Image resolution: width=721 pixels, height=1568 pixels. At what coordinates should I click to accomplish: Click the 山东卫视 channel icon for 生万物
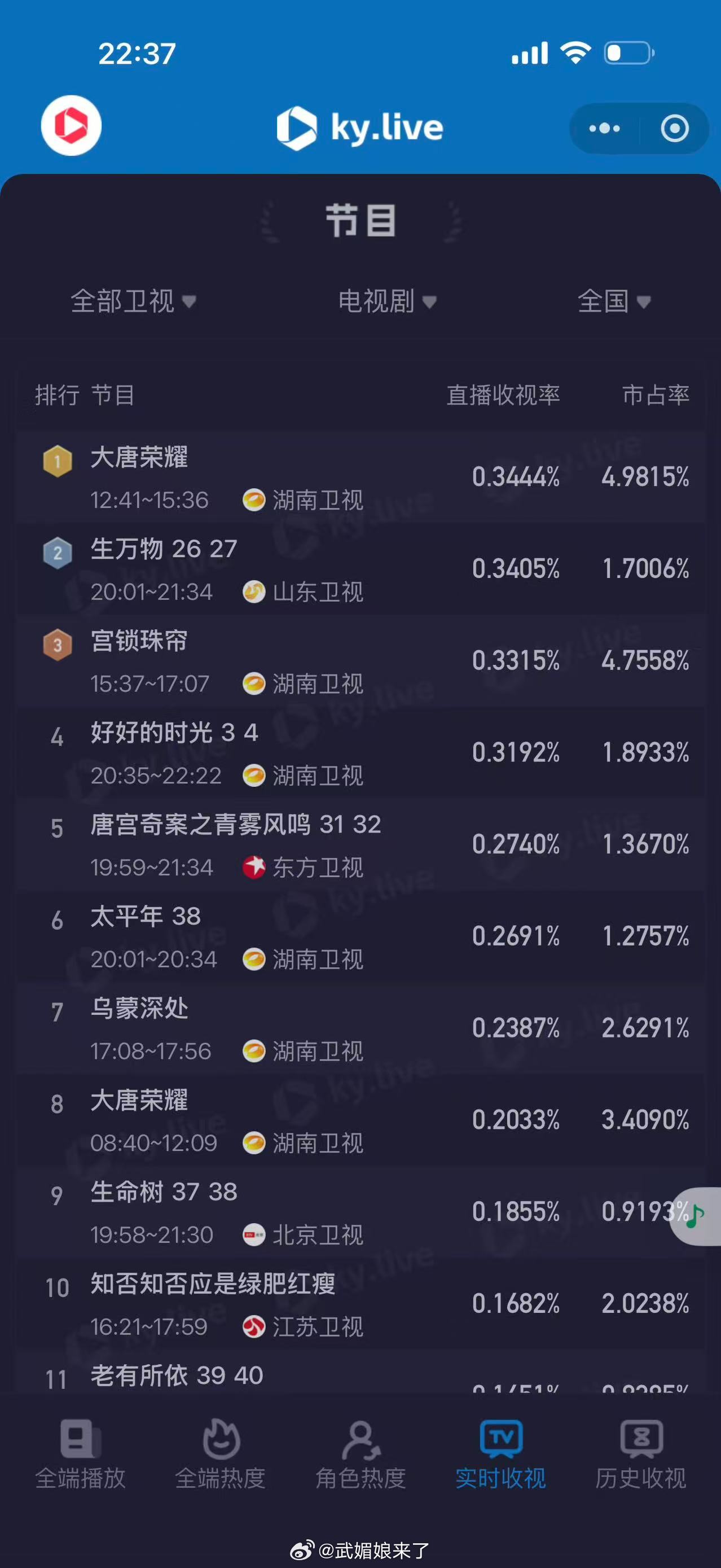coord(254,592)
